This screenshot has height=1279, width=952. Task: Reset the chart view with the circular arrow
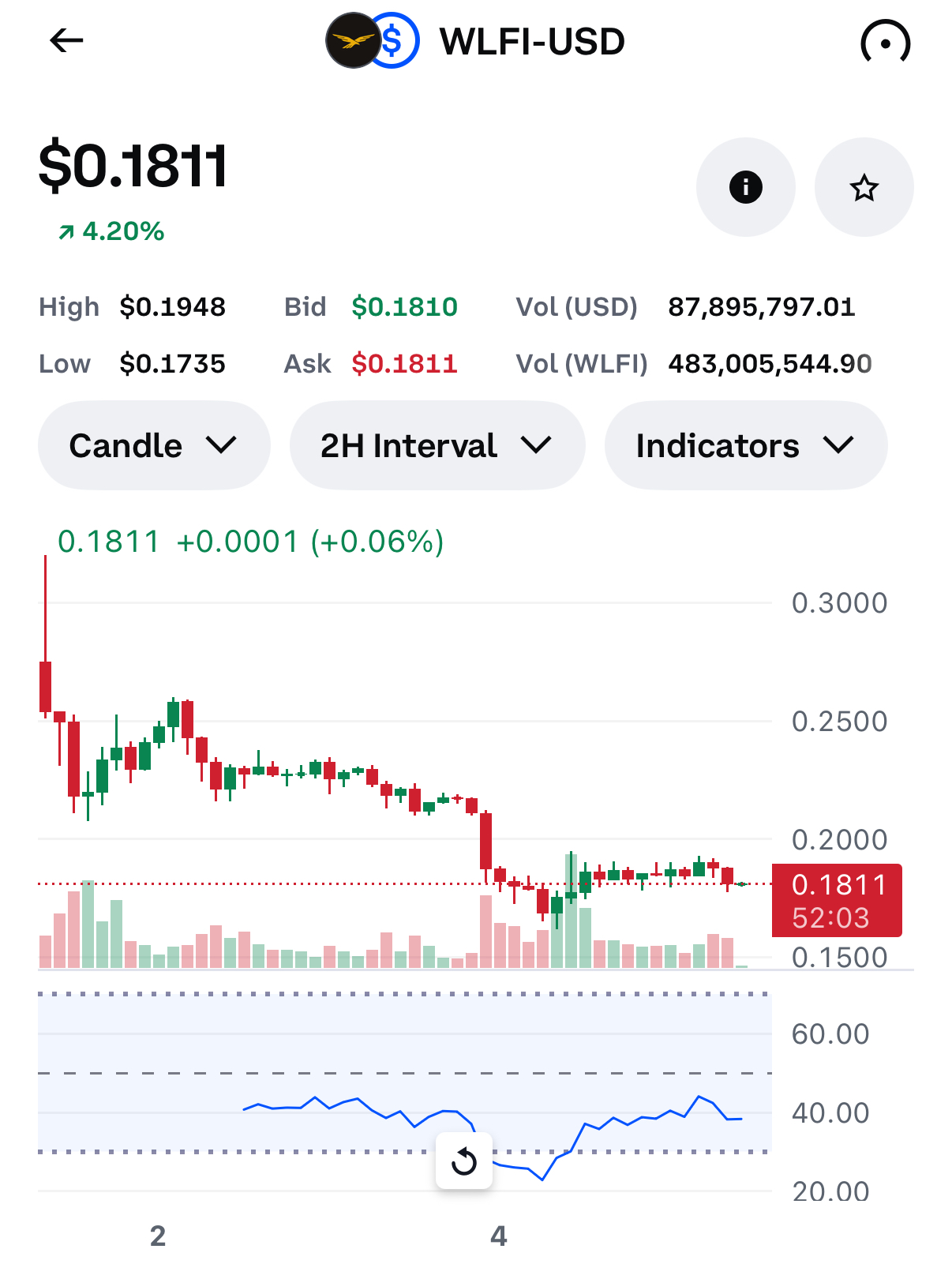point(464,1161)
